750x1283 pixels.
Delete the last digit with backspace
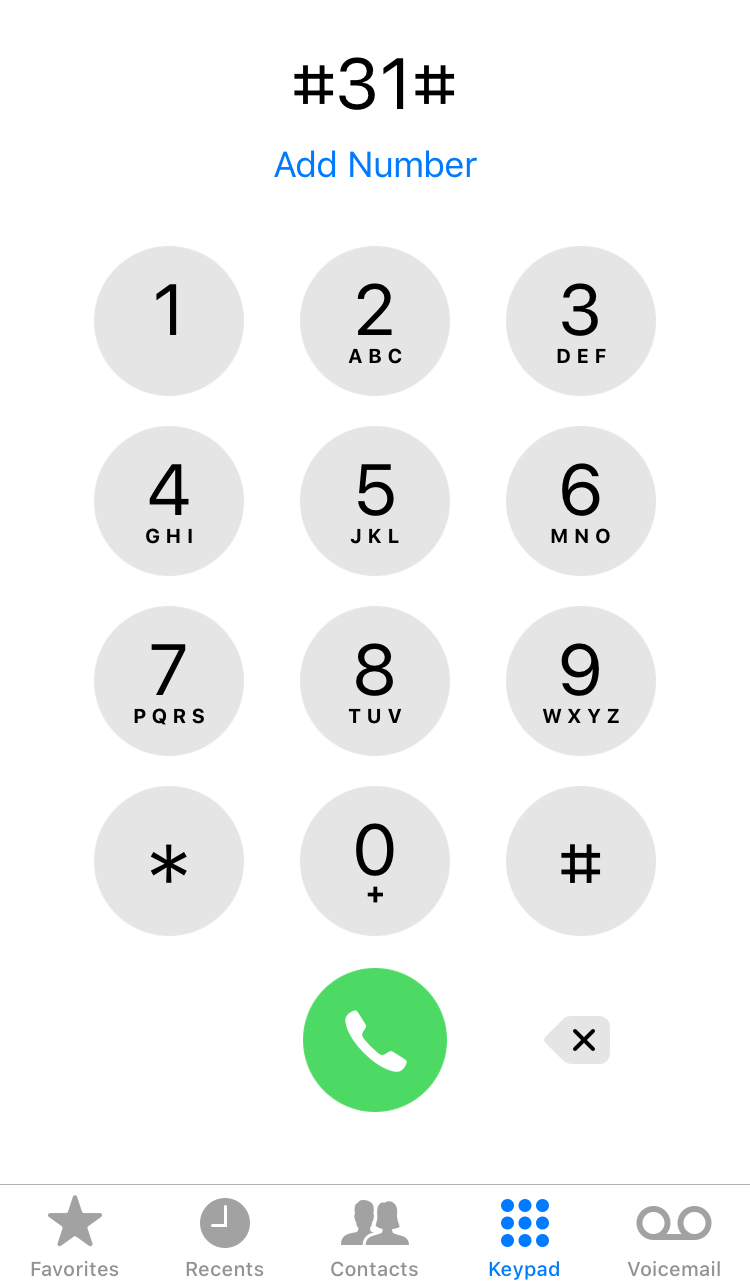(577, 1040)
